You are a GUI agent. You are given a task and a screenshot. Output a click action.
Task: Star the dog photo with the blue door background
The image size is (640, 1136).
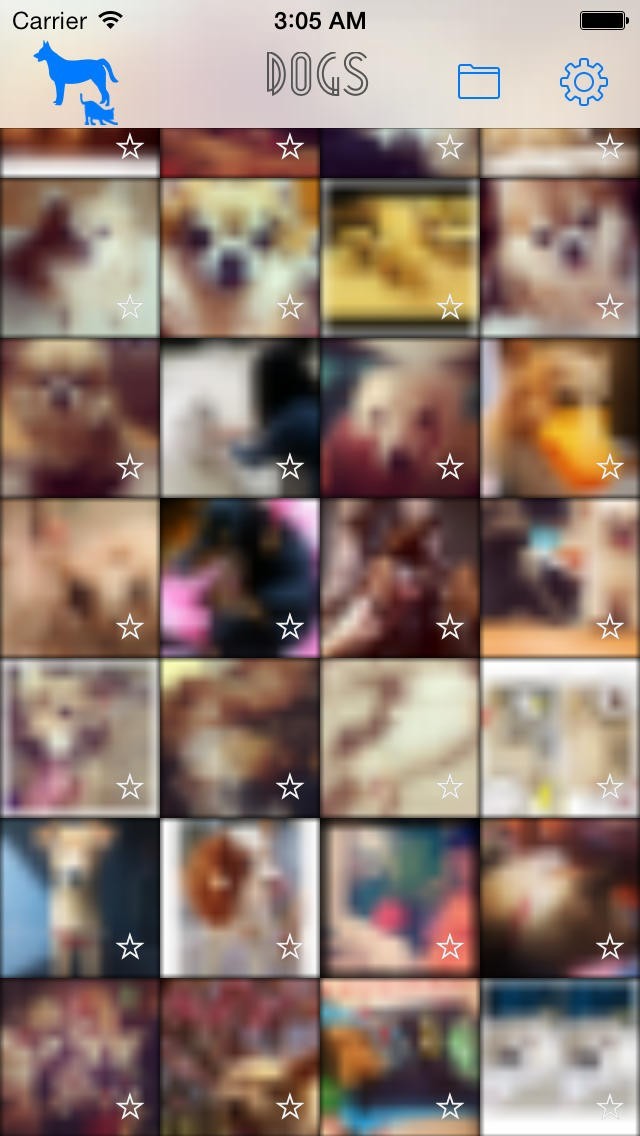tap(130, 946)
